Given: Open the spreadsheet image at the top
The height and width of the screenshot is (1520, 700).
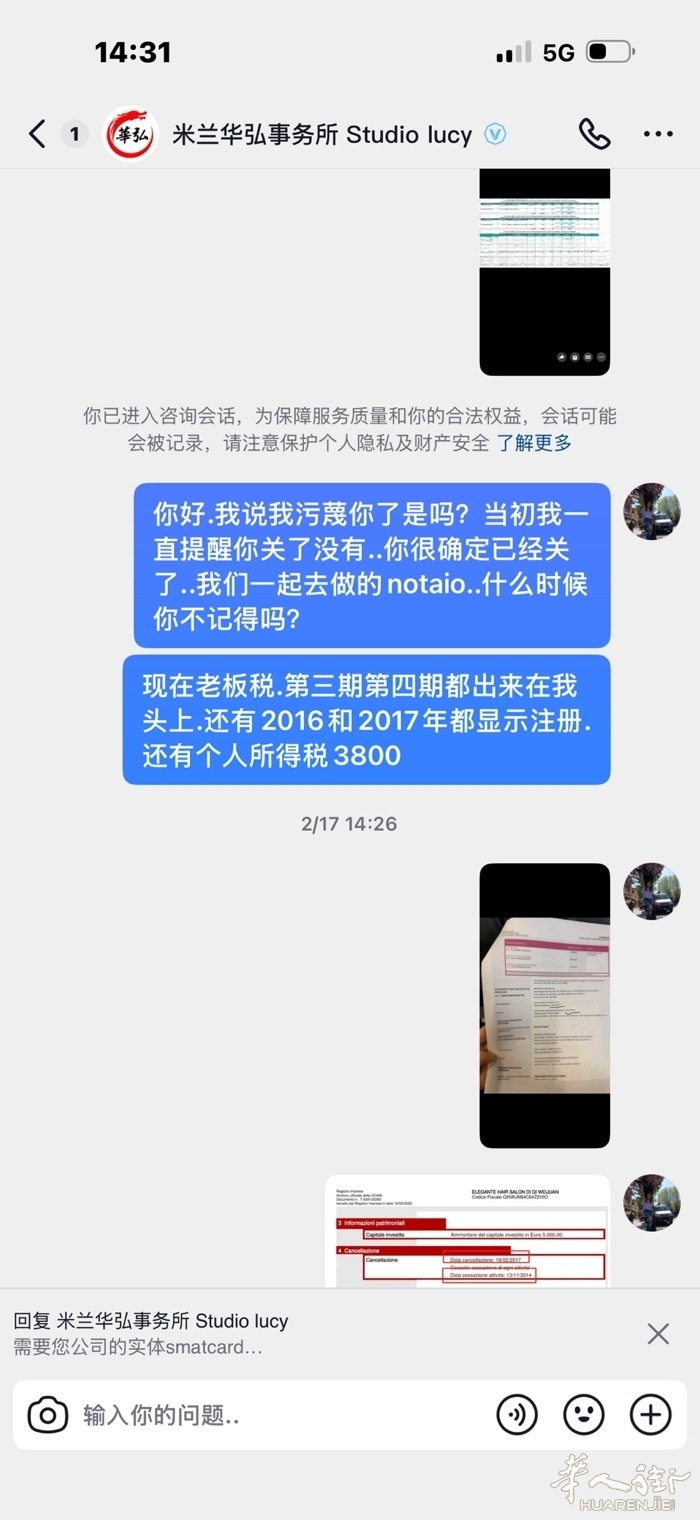Looking at the screenshot, I should [545, 272].
